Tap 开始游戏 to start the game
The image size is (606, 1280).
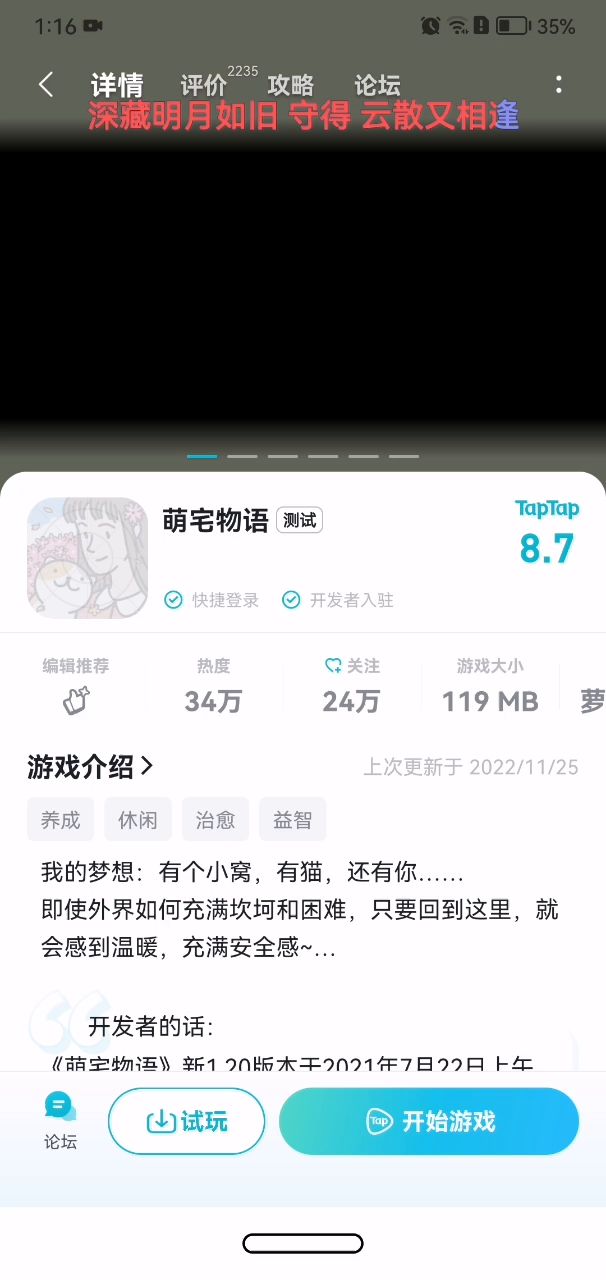(429, 1121)
